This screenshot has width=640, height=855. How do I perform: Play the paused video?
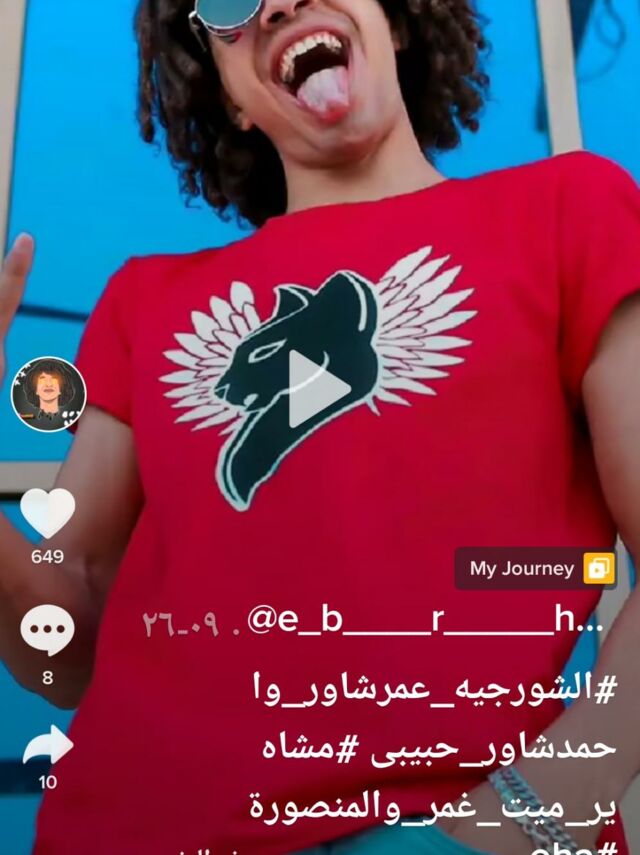tap(319, 389)
